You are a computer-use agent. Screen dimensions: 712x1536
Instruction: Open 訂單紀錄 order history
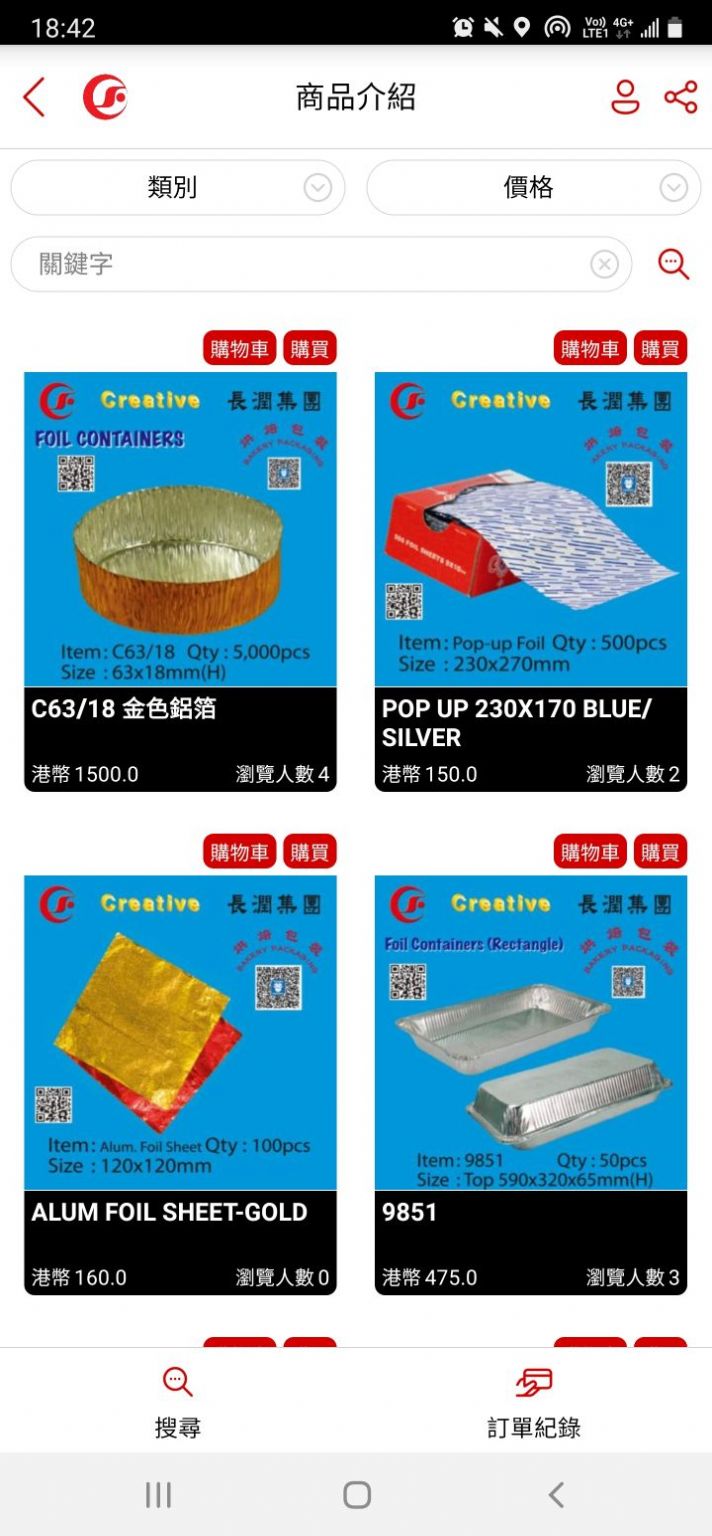(x=533, y=1402)
